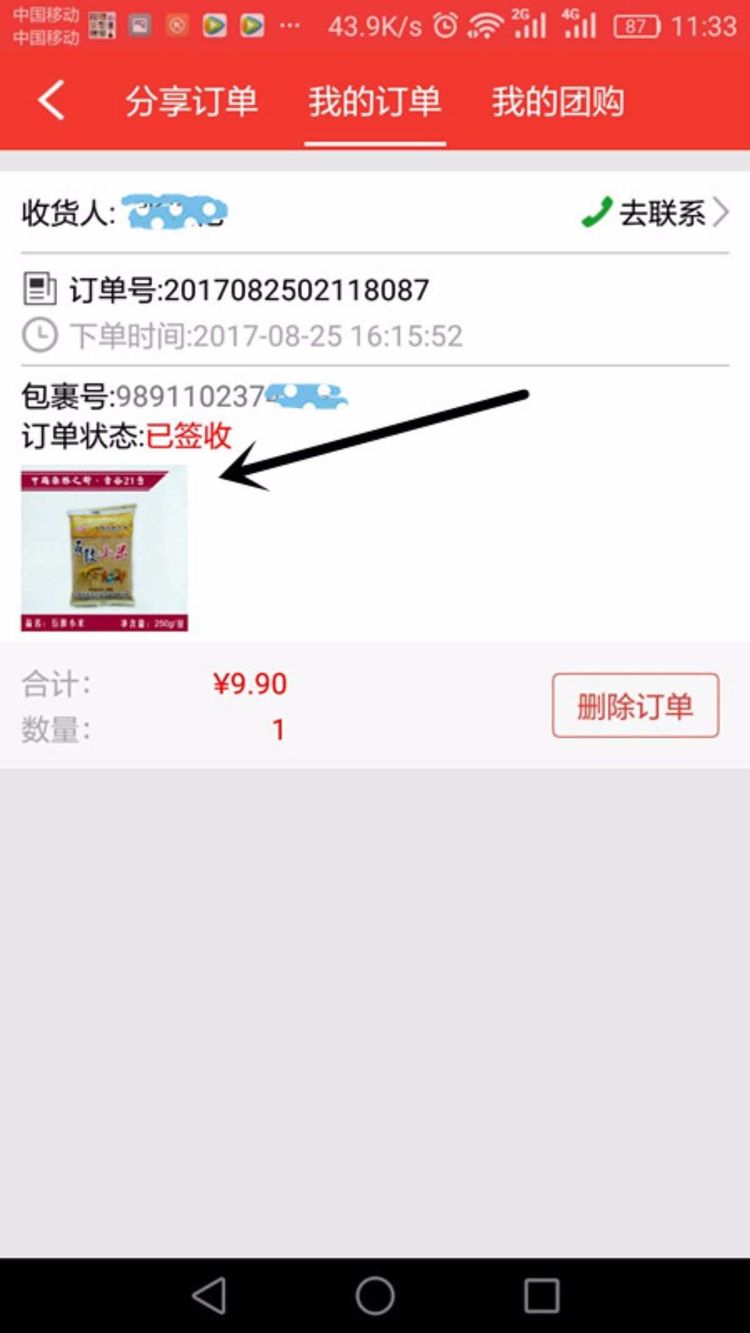This screenshot has height=1333, width=750.
Task: Open the recent apps view
Action: pos(541,1296)
